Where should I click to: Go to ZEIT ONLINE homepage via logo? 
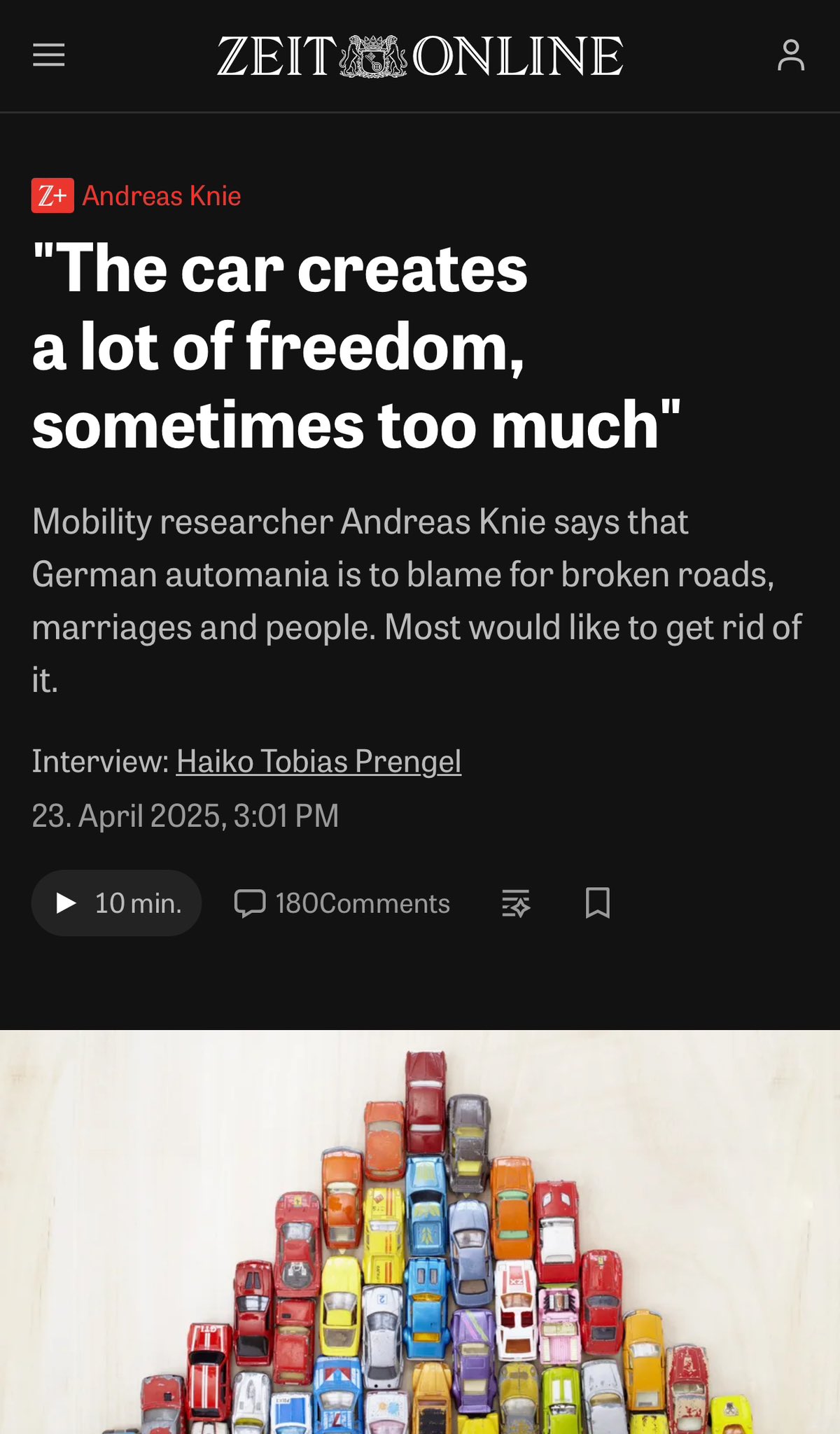click(x=420, y=56)
